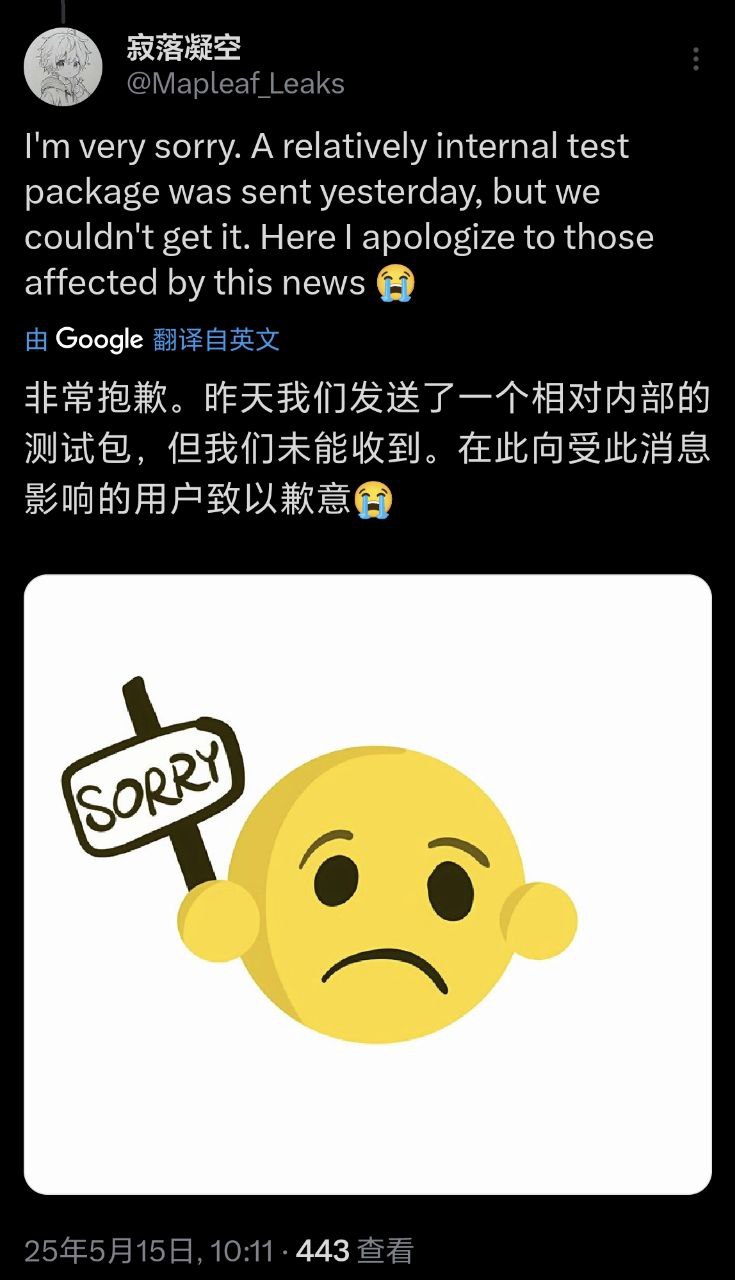Open the tweet's three-dot overflow menu

(696, 59)
